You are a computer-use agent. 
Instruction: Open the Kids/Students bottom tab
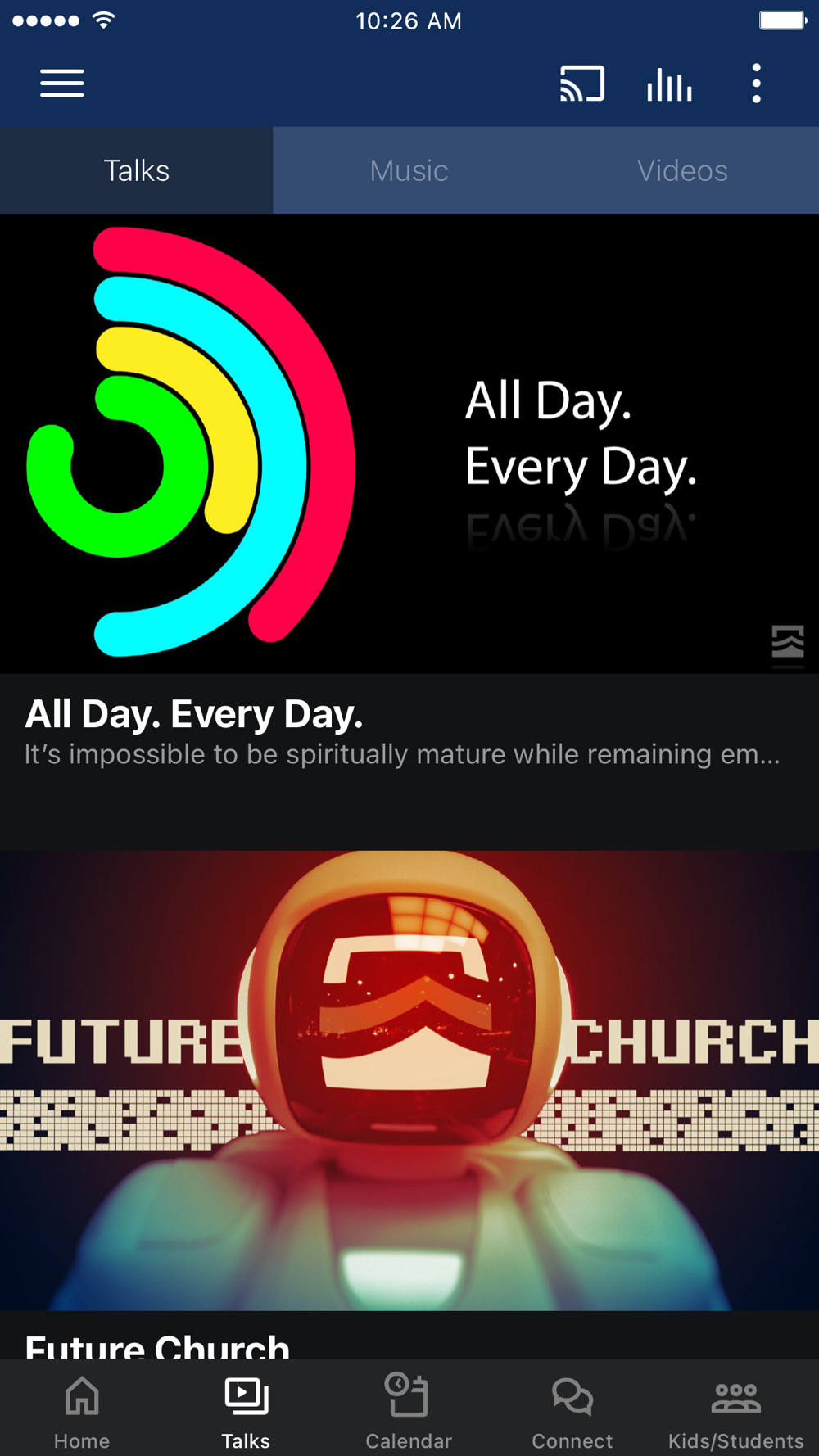[736, 1410]
